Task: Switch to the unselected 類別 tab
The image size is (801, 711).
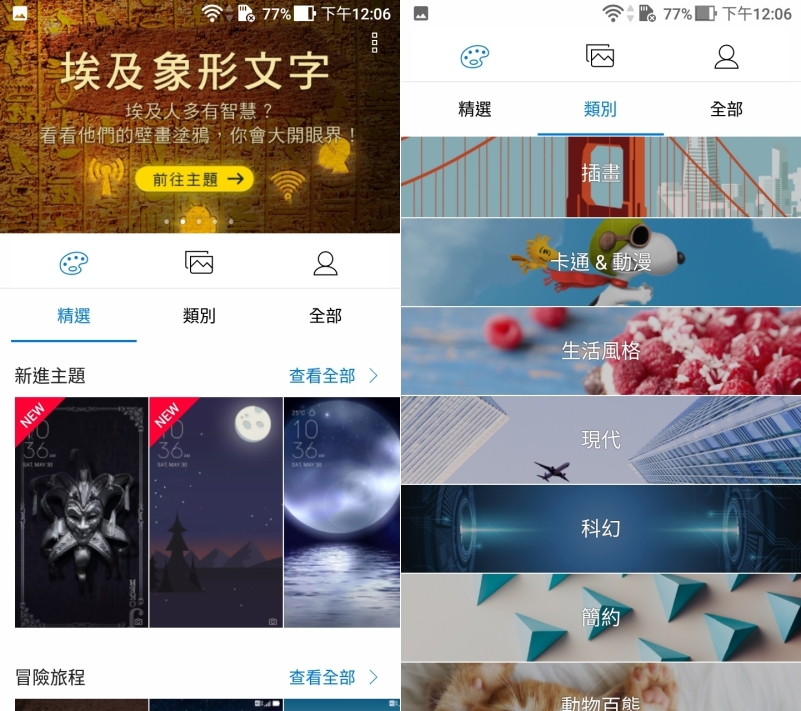Action: coord(199,316)
